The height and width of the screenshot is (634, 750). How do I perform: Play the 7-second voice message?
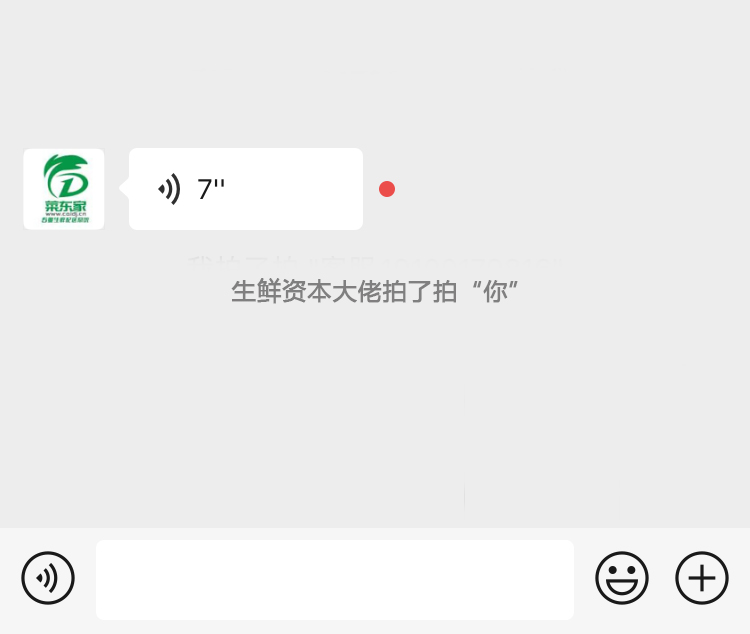(245, 189)
